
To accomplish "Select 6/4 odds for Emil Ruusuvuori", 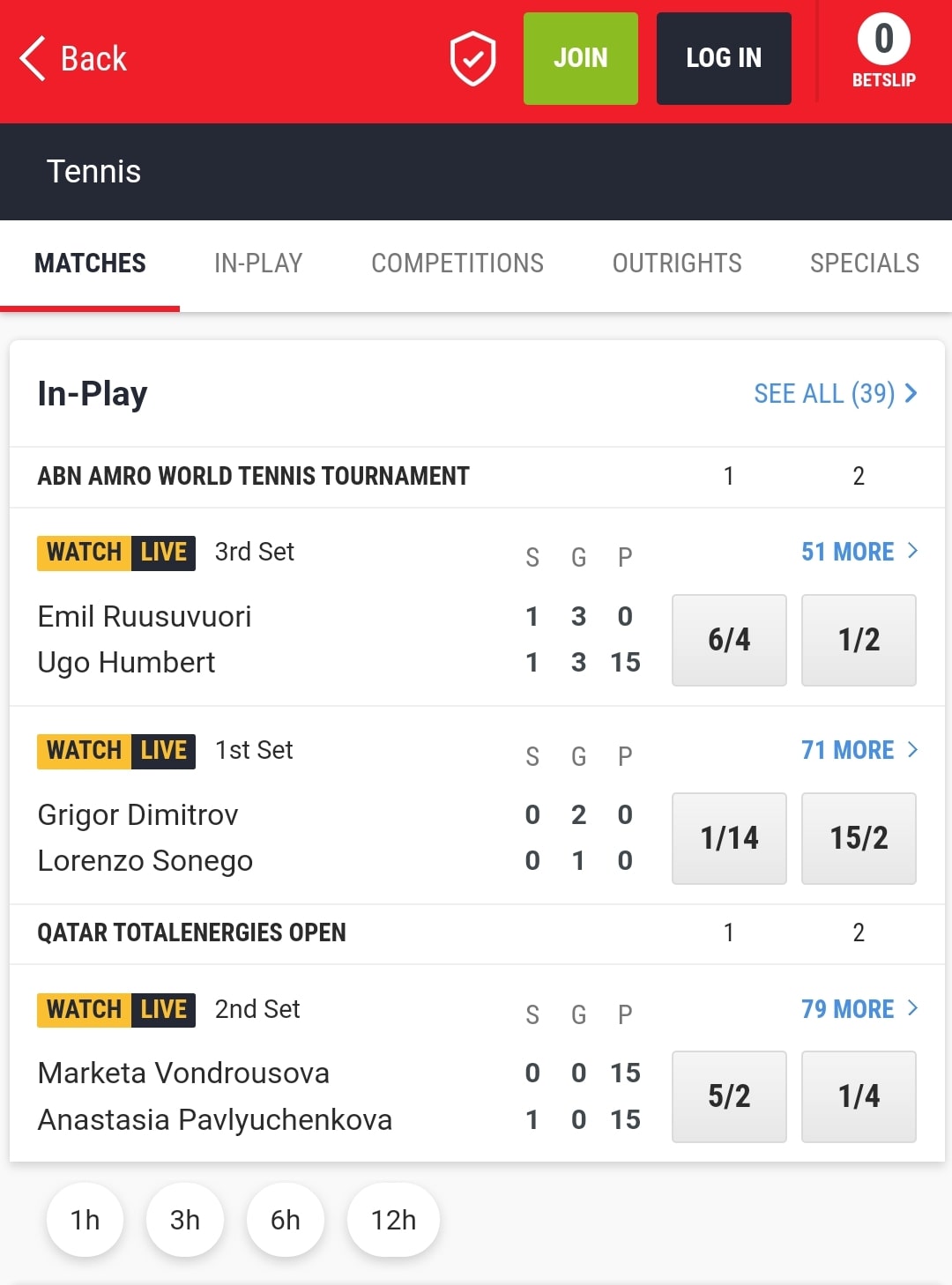I will (729, 640).
